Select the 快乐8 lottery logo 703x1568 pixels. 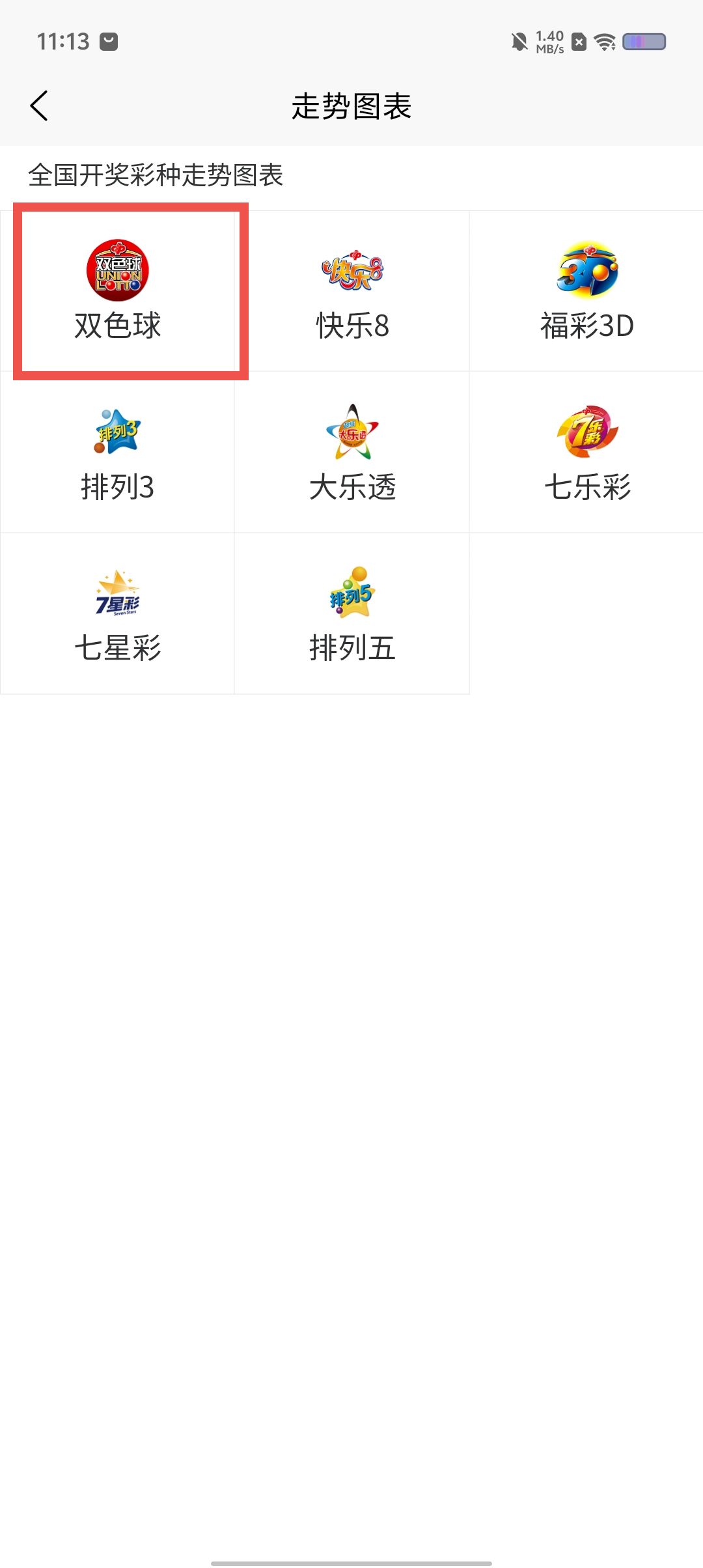point(351,272)
